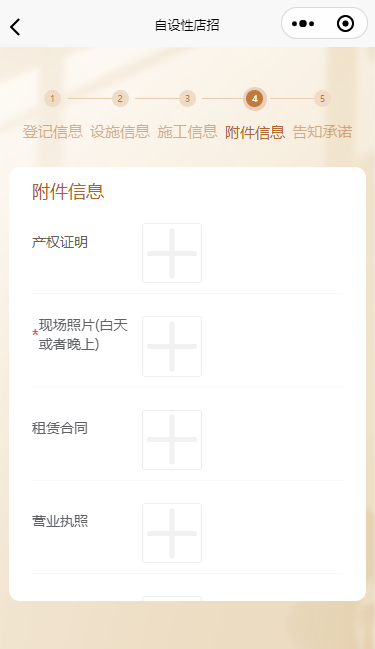Go back using the top-left arrow

tap(15, 27)
